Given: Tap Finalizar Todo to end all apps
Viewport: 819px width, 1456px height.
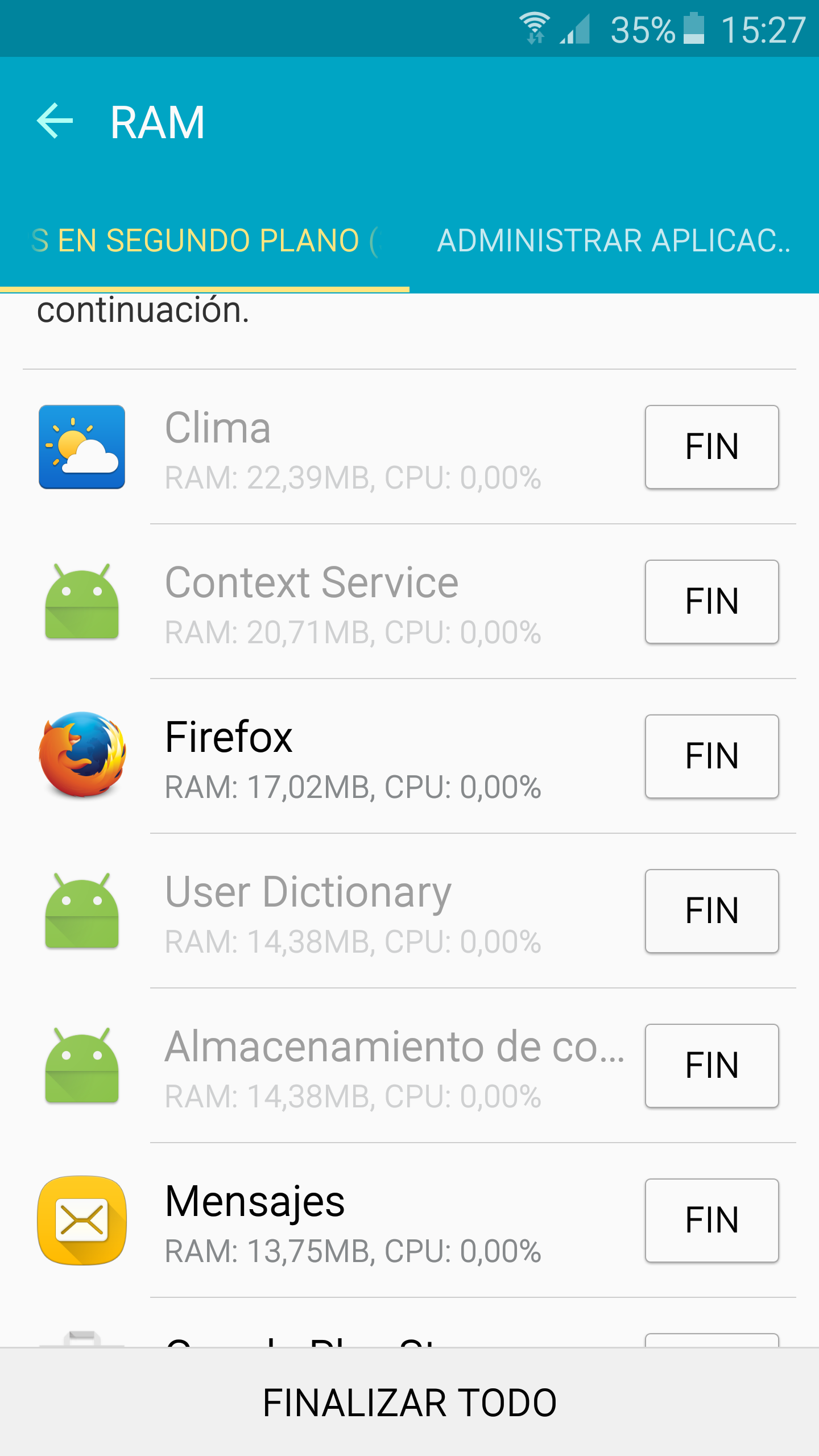Looking at the screenshot, I should pos(409,1403).
